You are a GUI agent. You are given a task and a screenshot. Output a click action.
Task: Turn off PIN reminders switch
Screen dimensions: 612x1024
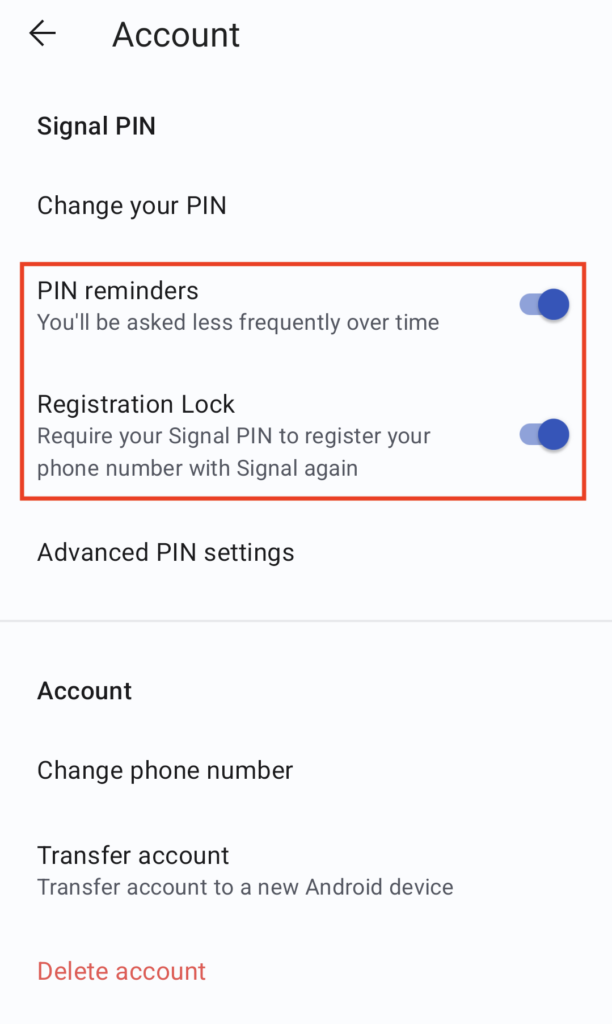pyautogui.click(x=544, y=305)
